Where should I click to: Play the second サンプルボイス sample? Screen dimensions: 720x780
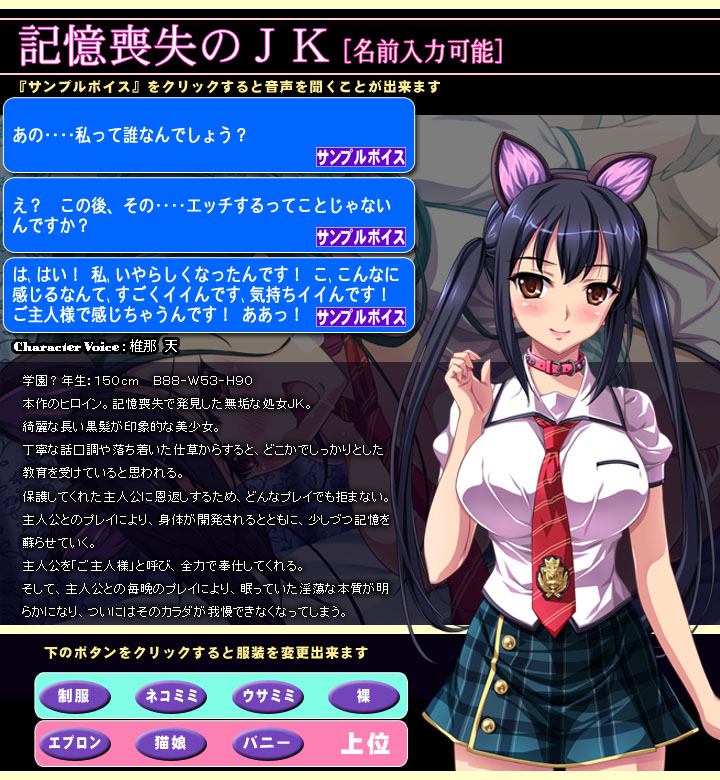(x=360, y=238)
